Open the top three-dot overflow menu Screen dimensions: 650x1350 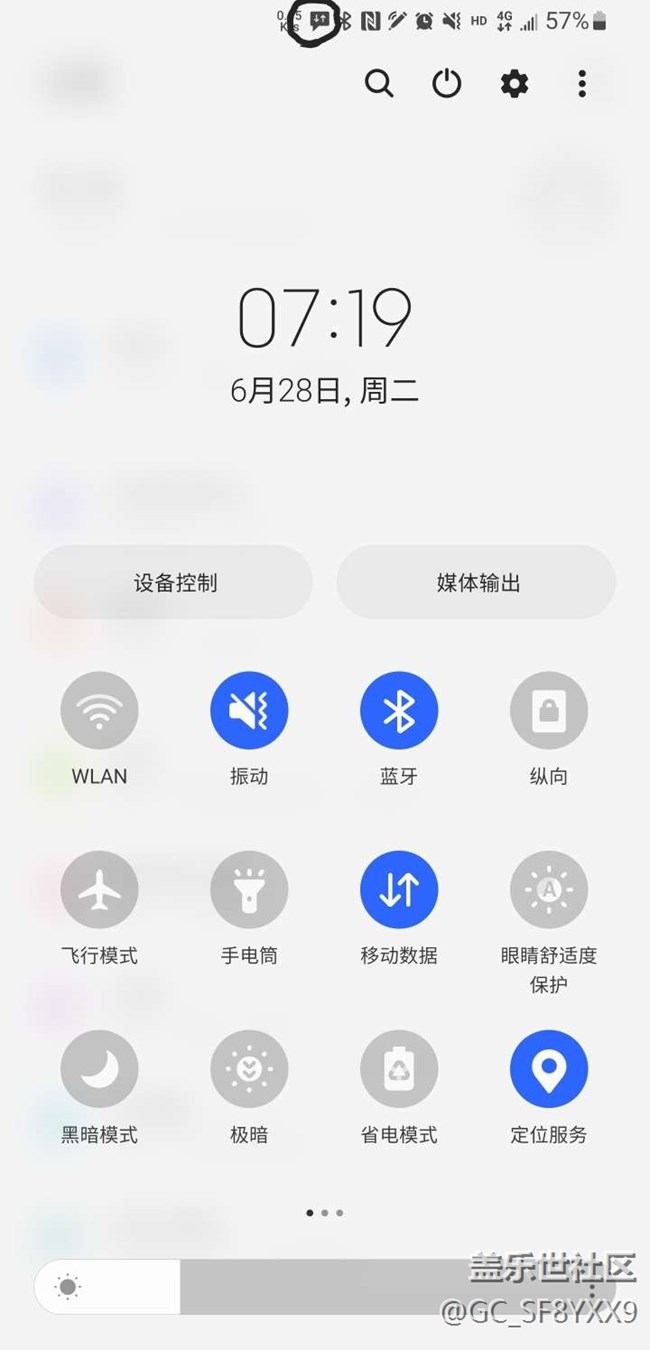(582, 84)
